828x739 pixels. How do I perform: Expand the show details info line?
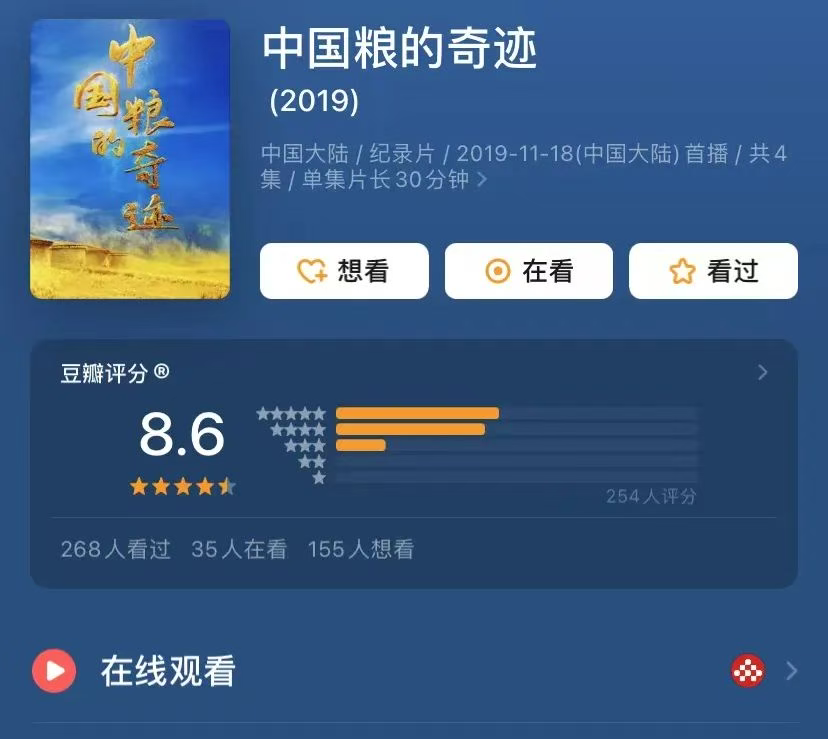pyautogui.click(x=524, y=166)
